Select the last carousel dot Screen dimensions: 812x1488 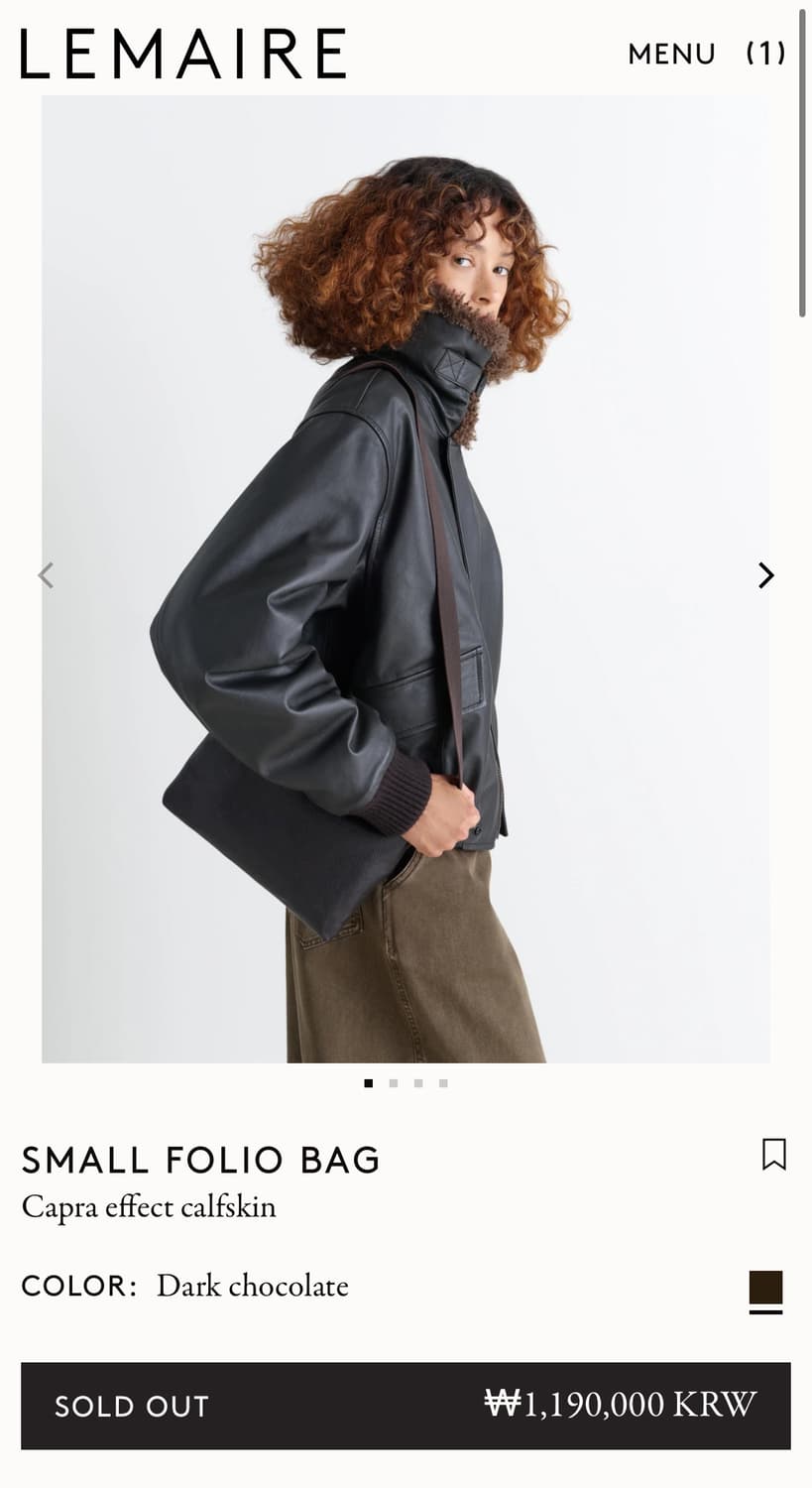[x=442, y=1083]
